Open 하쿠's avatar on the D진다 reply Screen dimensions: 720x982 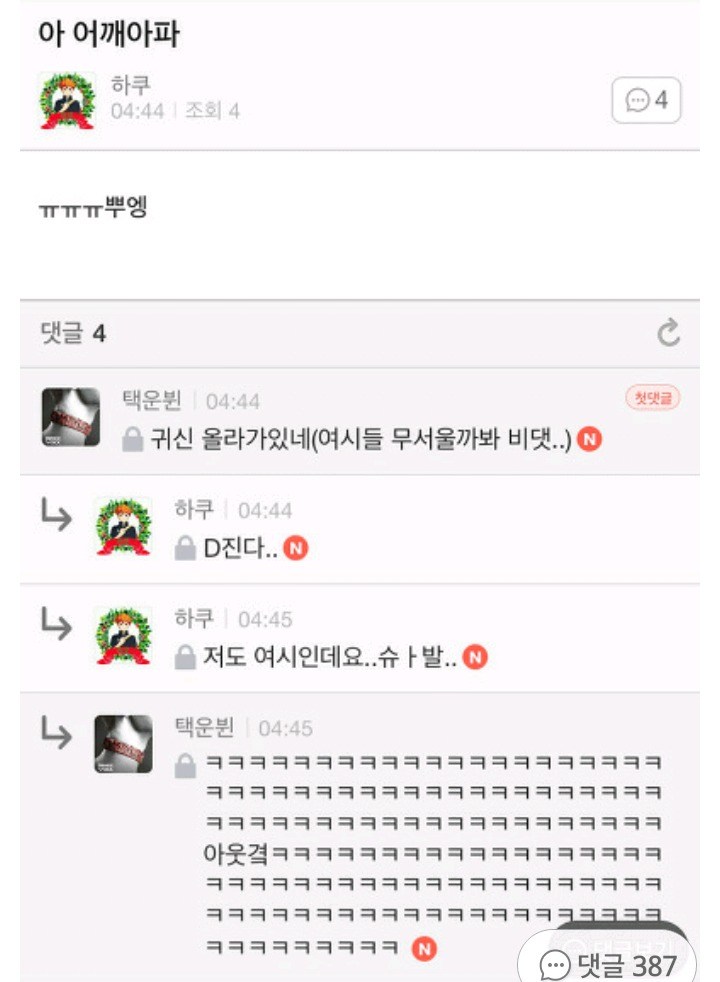123,526
